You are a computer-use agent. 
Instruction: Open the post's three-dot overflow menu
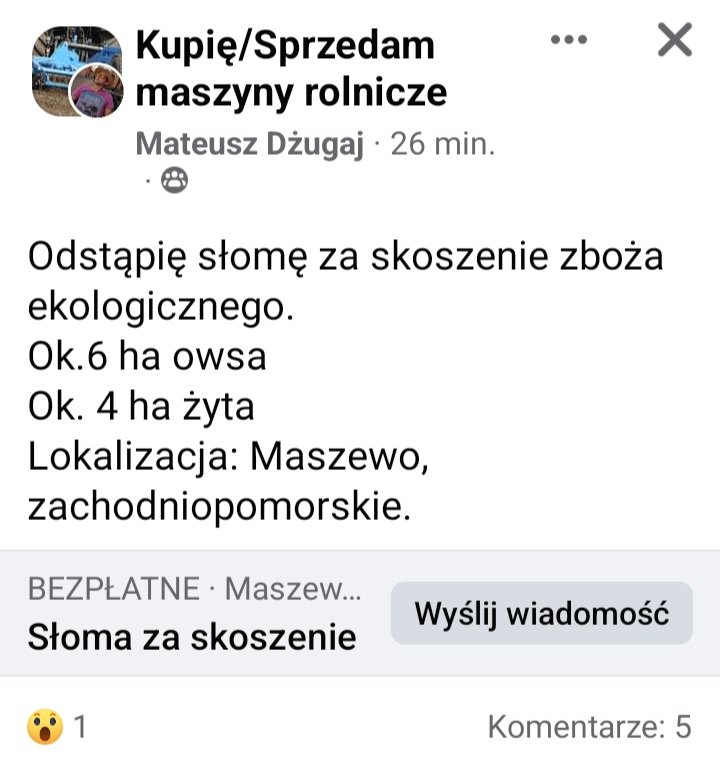[569, 40]
